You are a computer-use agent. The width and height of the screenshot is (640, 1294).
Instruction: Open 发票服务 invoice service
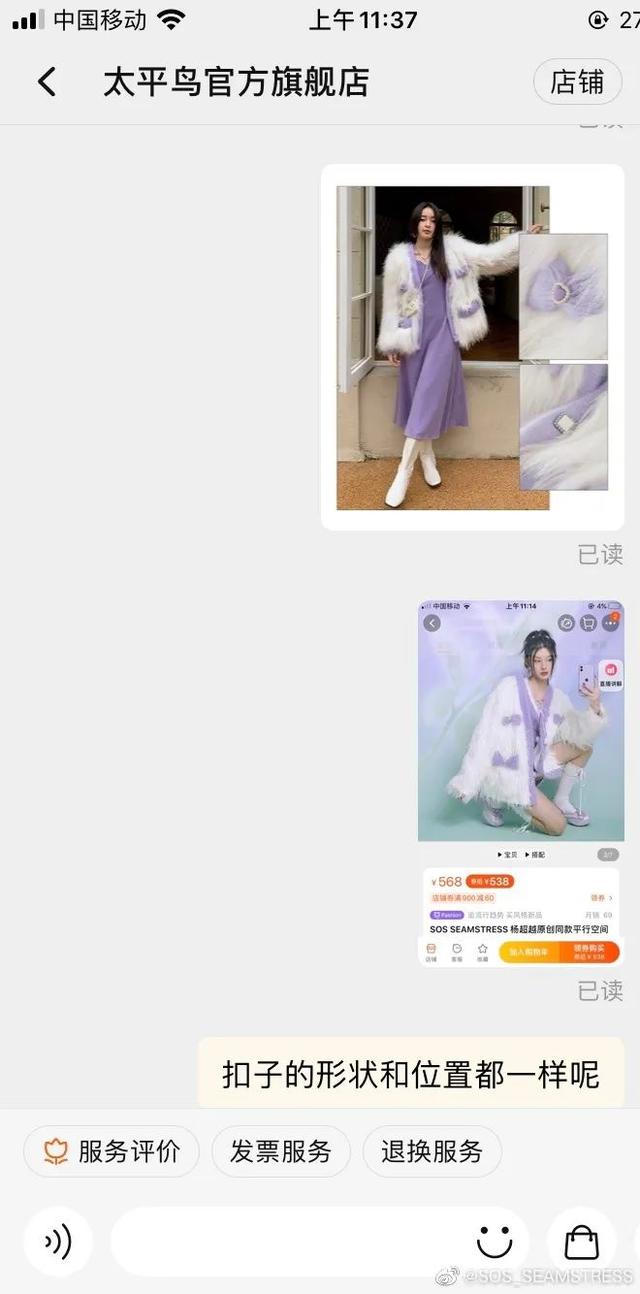pyautogui.click(x=280, y=1152)
